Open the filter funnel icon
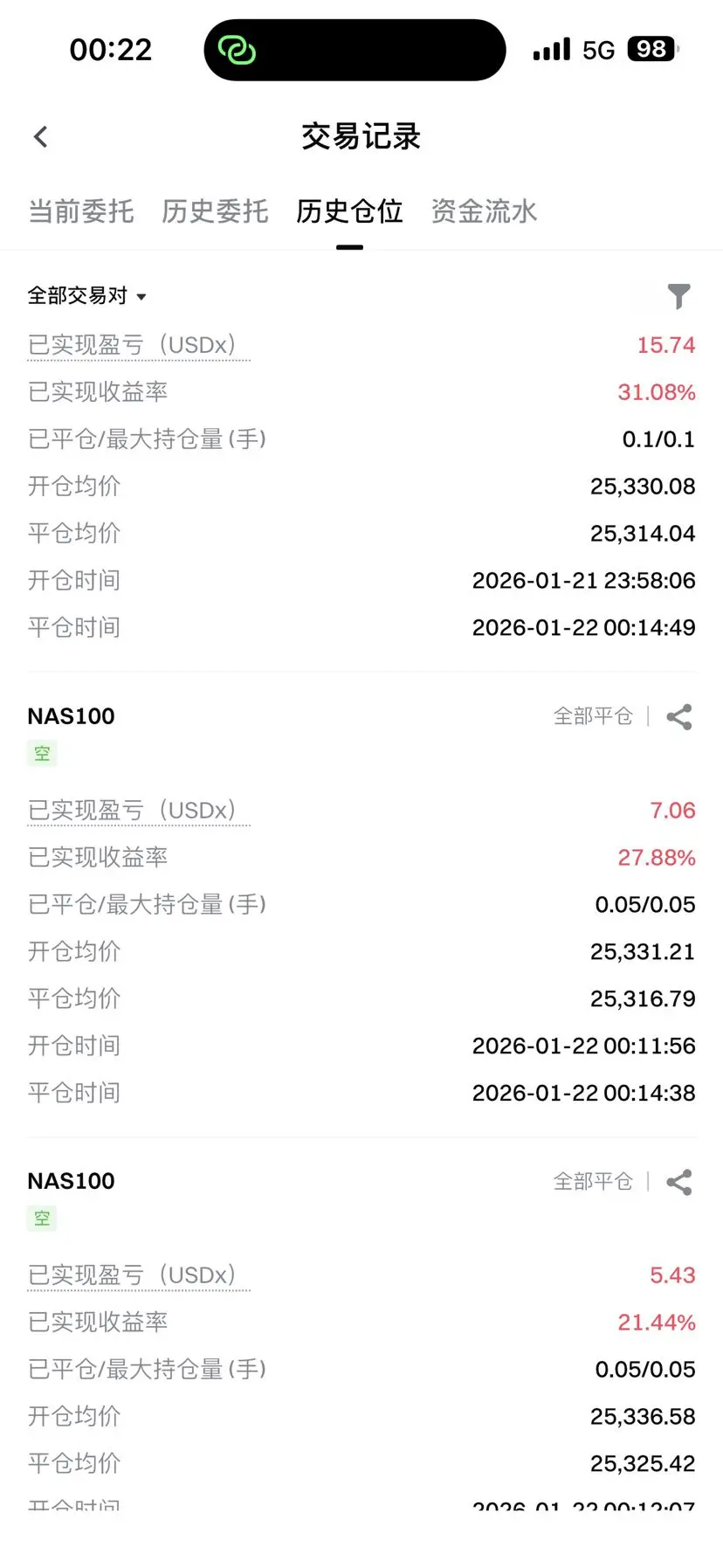This screenshot has height=1568, width=723. coord(678,296)
